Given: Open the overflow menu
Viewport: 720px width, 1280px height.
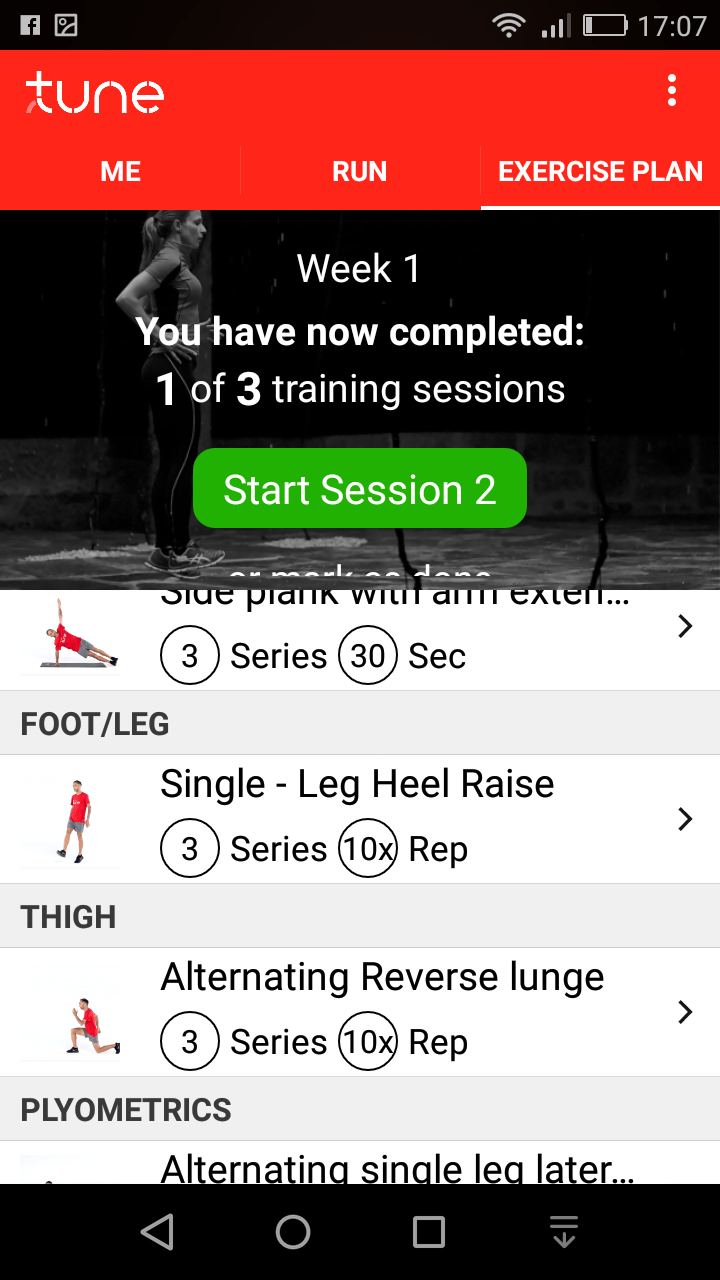Looking at the screenshot, I should pos(672,91).
